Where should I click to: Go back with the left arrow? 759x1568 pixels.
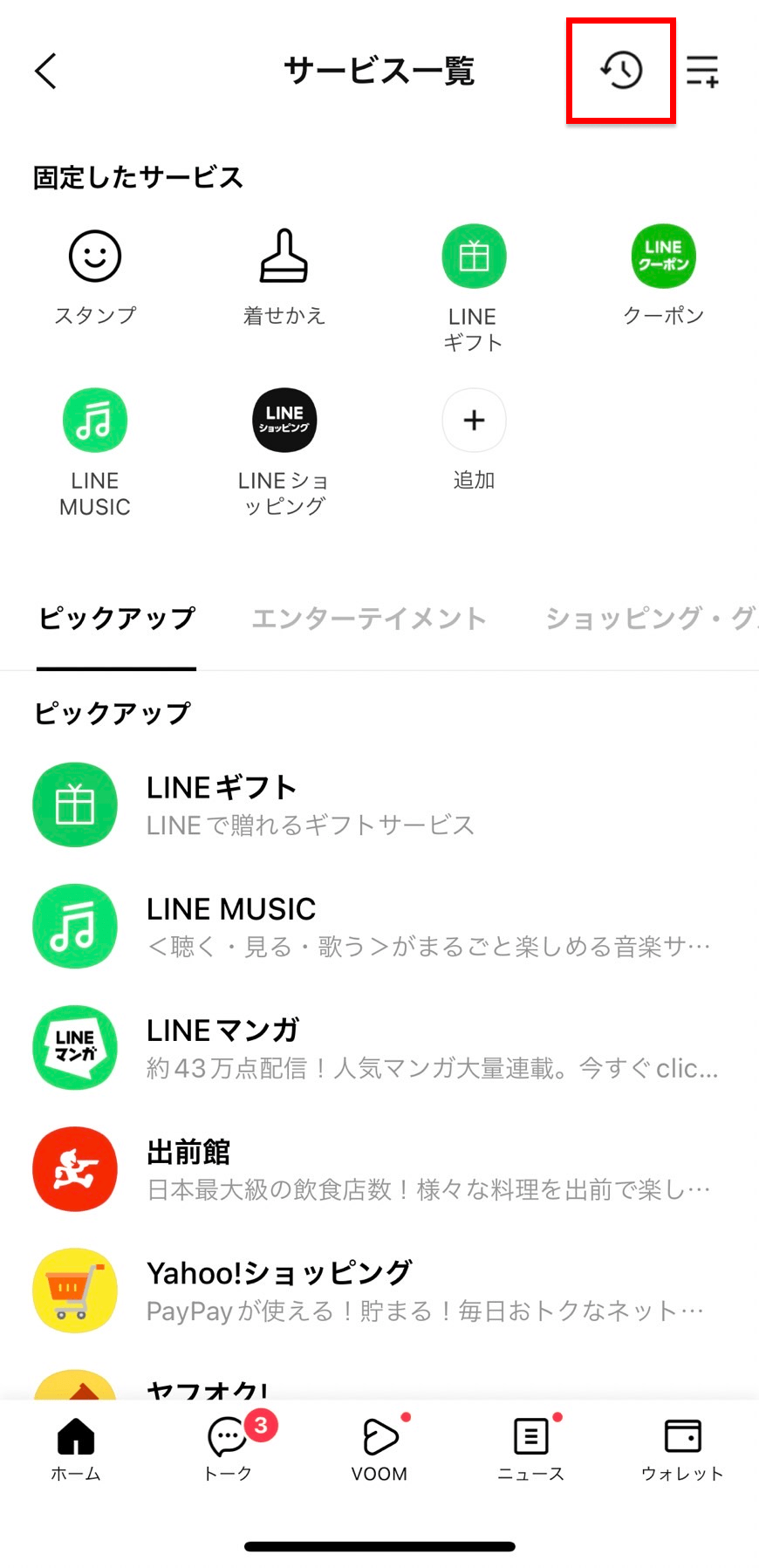(45, 71)
